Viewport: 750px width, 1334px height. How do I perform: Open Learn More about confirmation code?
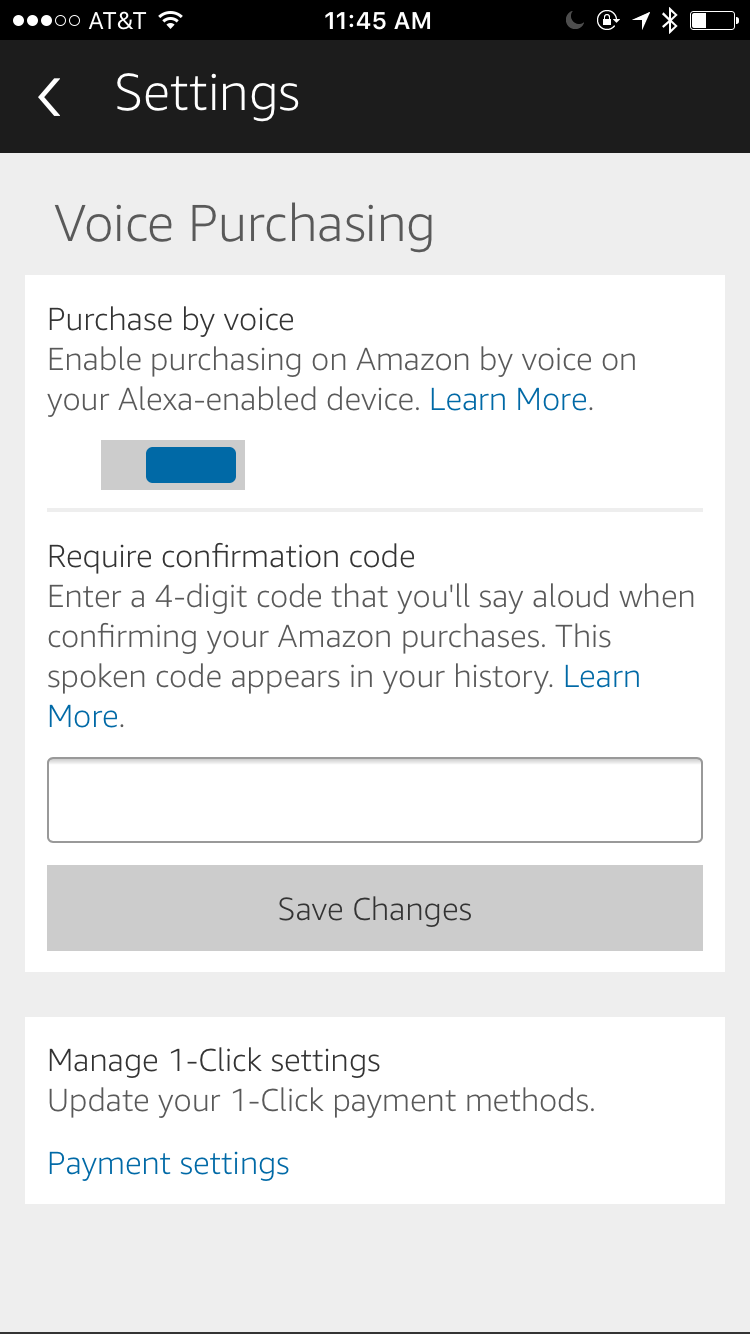click(601, 677)
